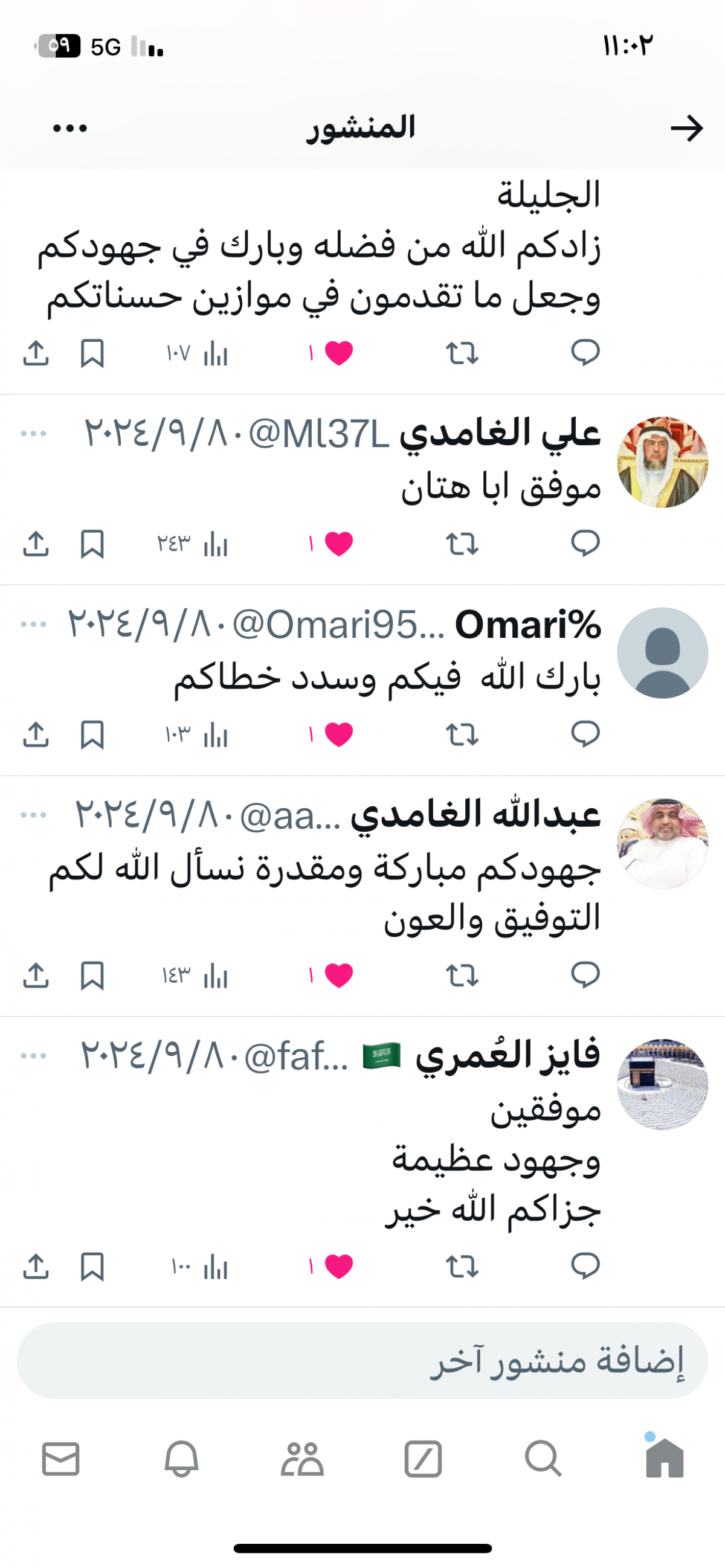
Task: Open عبدالله الغامدي's profile avatar
Action: point(662,844)
